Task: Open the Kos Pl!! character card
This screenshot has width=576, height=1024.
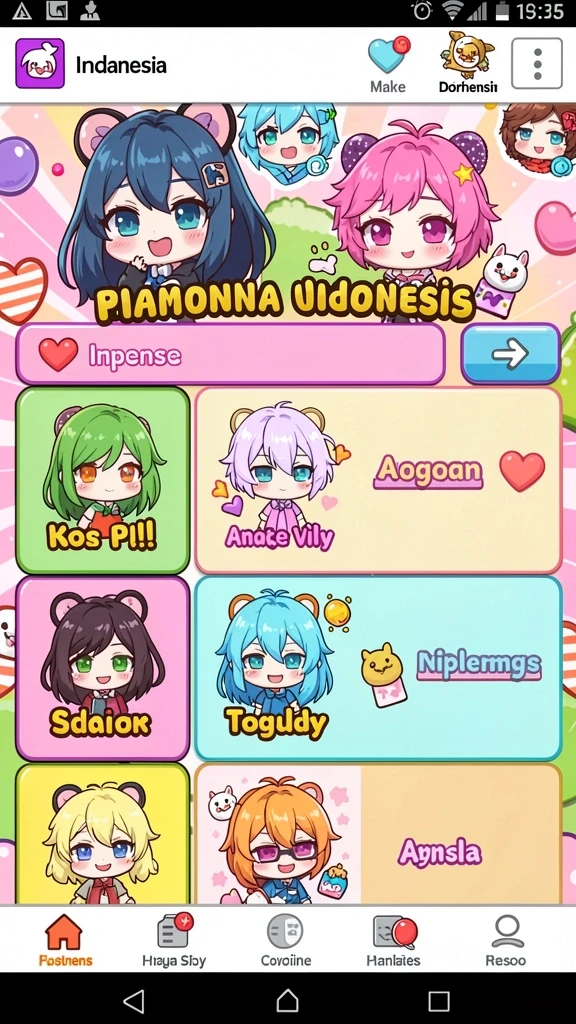Action: 103,481
